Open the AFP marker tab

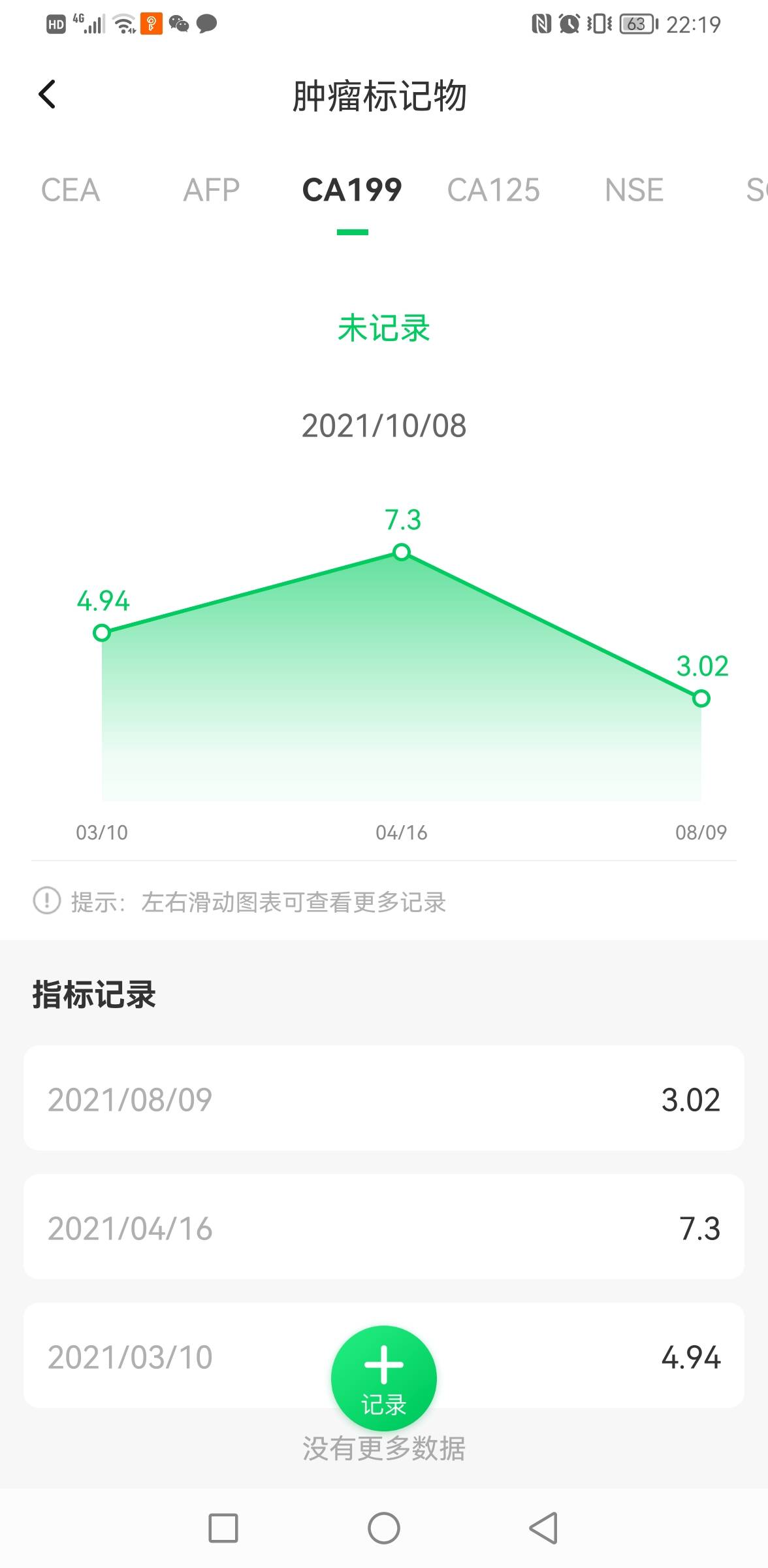tap(210, 190)
